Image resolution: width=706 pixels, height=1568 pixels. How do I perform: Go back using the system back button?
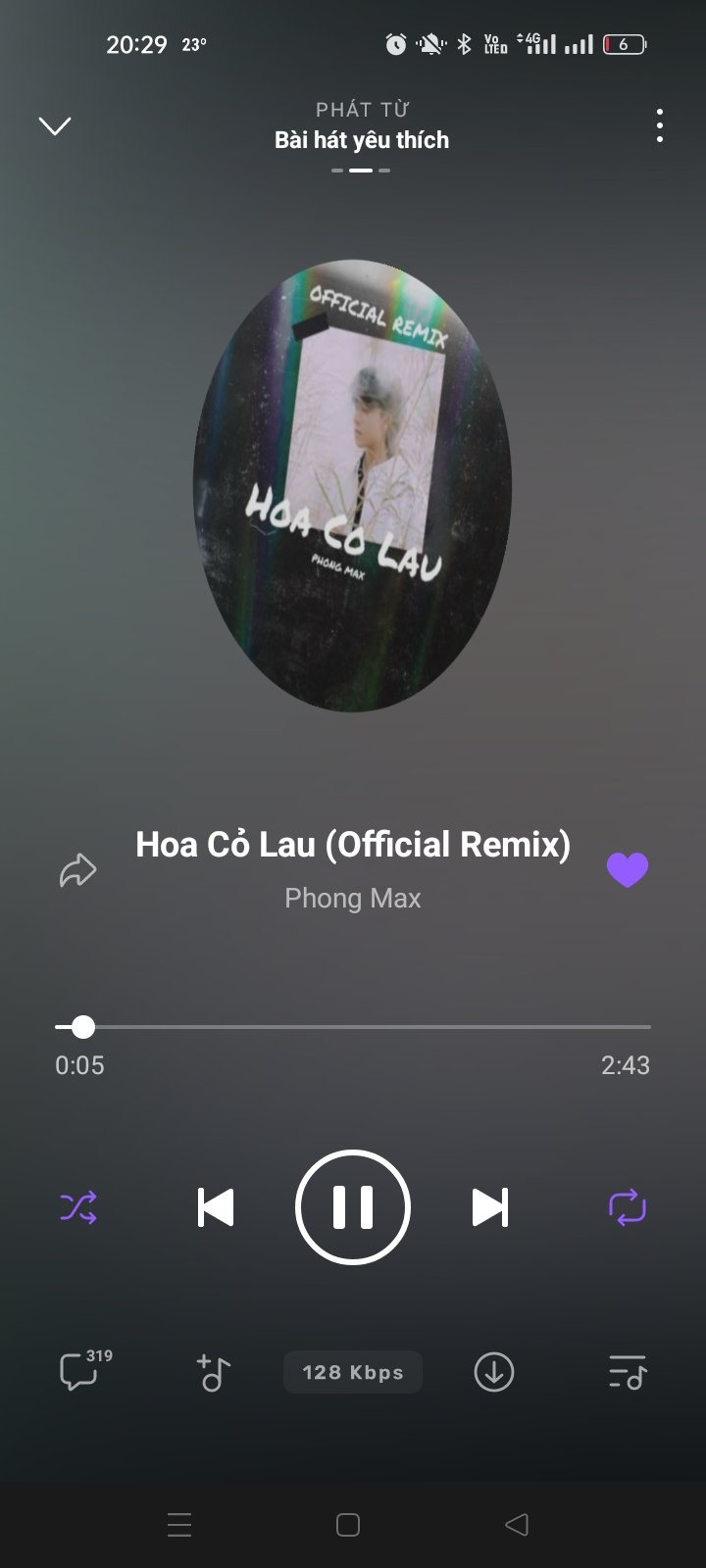click(x=517, y=1525)
